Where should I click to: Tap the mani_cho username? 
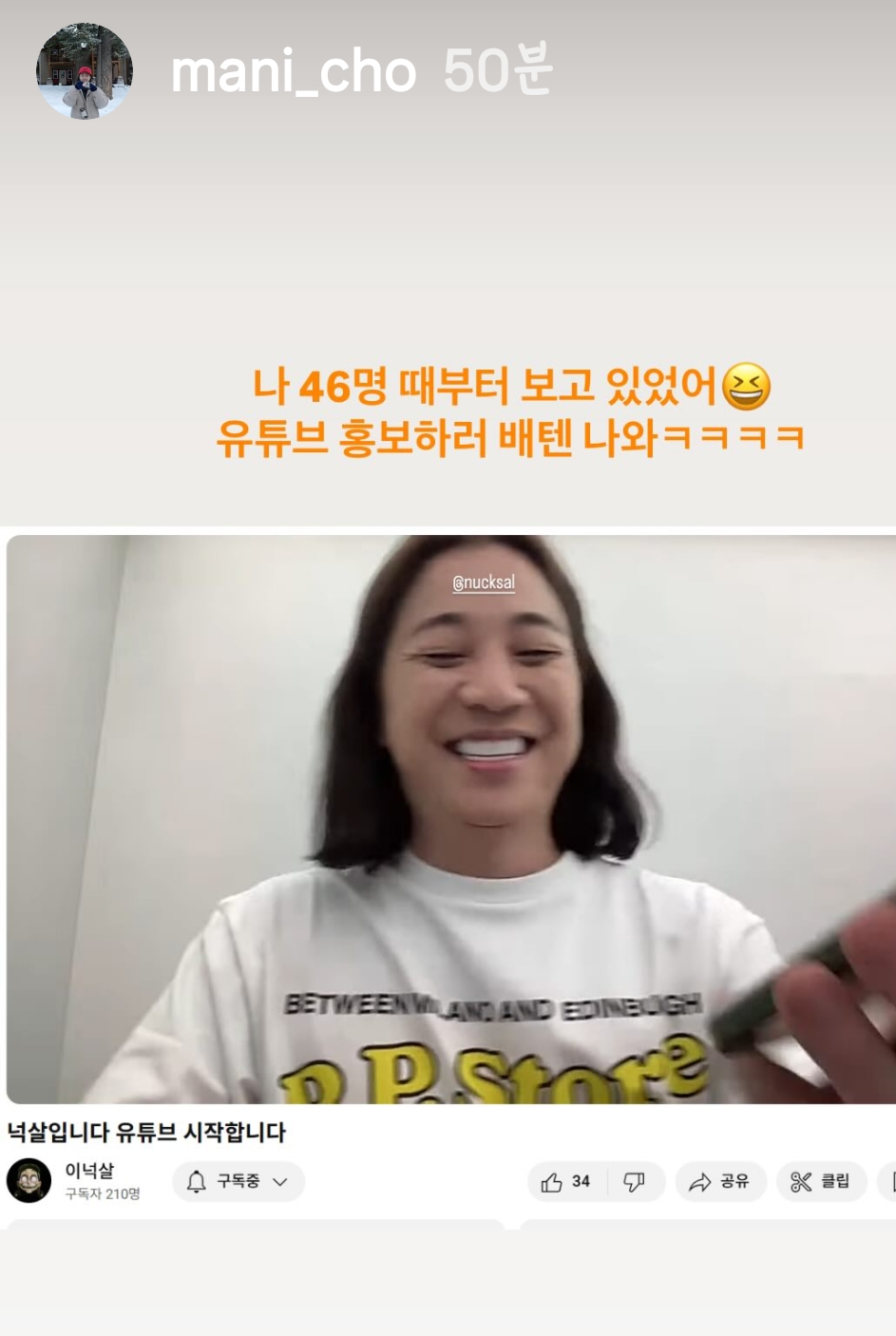pos(293,71)
